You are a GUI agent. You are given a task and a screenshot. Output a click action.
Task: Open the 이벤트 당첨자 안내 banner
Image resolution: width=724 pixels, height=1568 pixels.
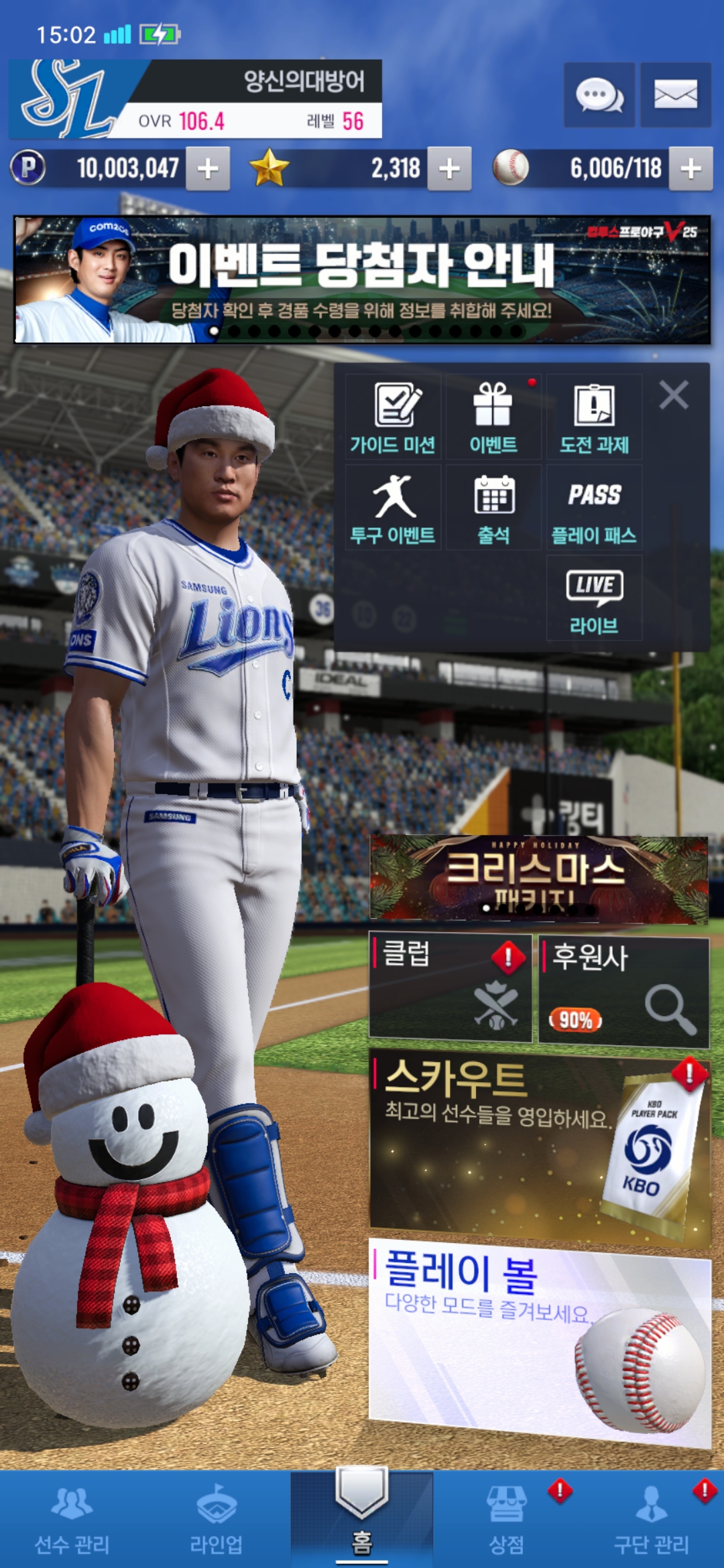point(362,279)
